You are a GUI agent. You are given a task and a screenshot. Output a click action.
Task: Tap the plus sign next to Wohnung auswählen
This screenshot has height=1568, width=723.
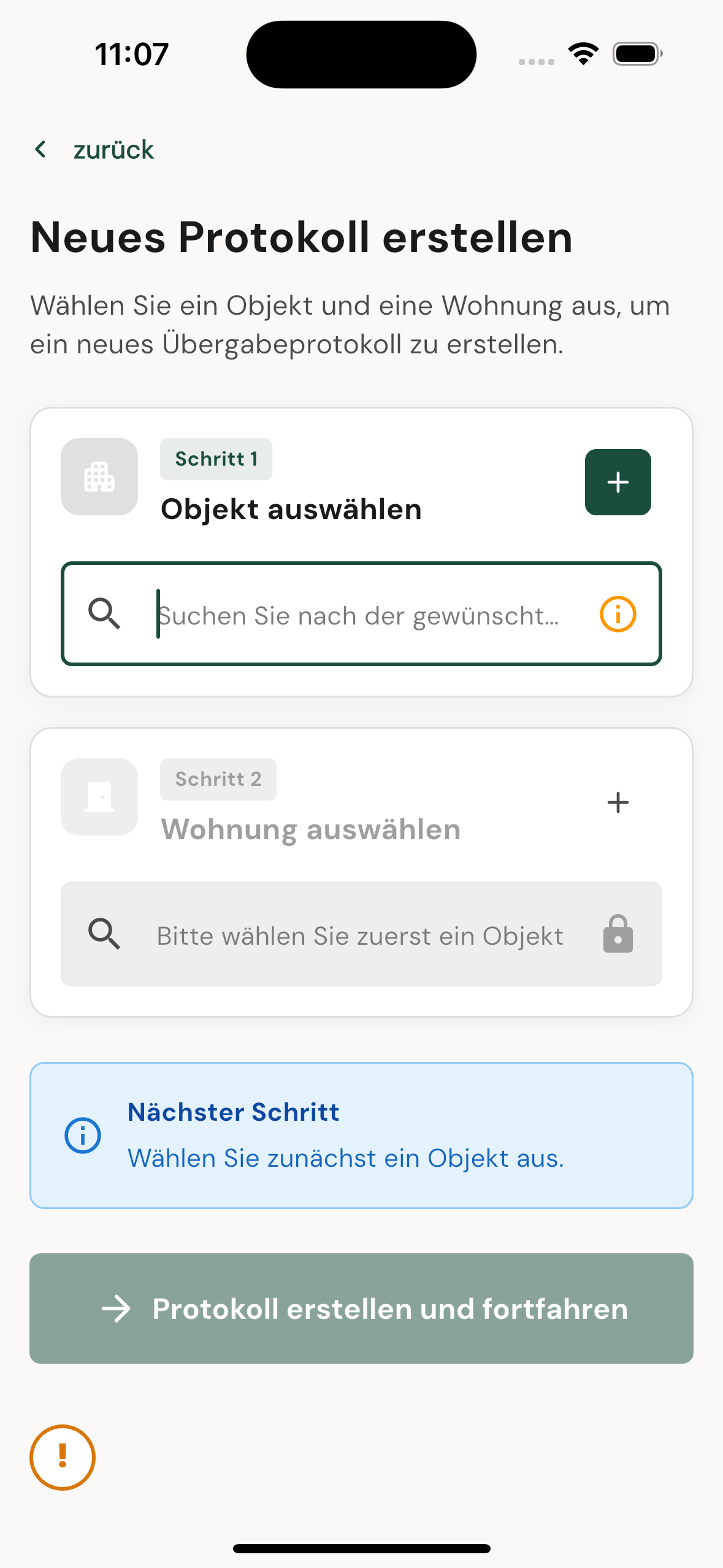point(618,802)
